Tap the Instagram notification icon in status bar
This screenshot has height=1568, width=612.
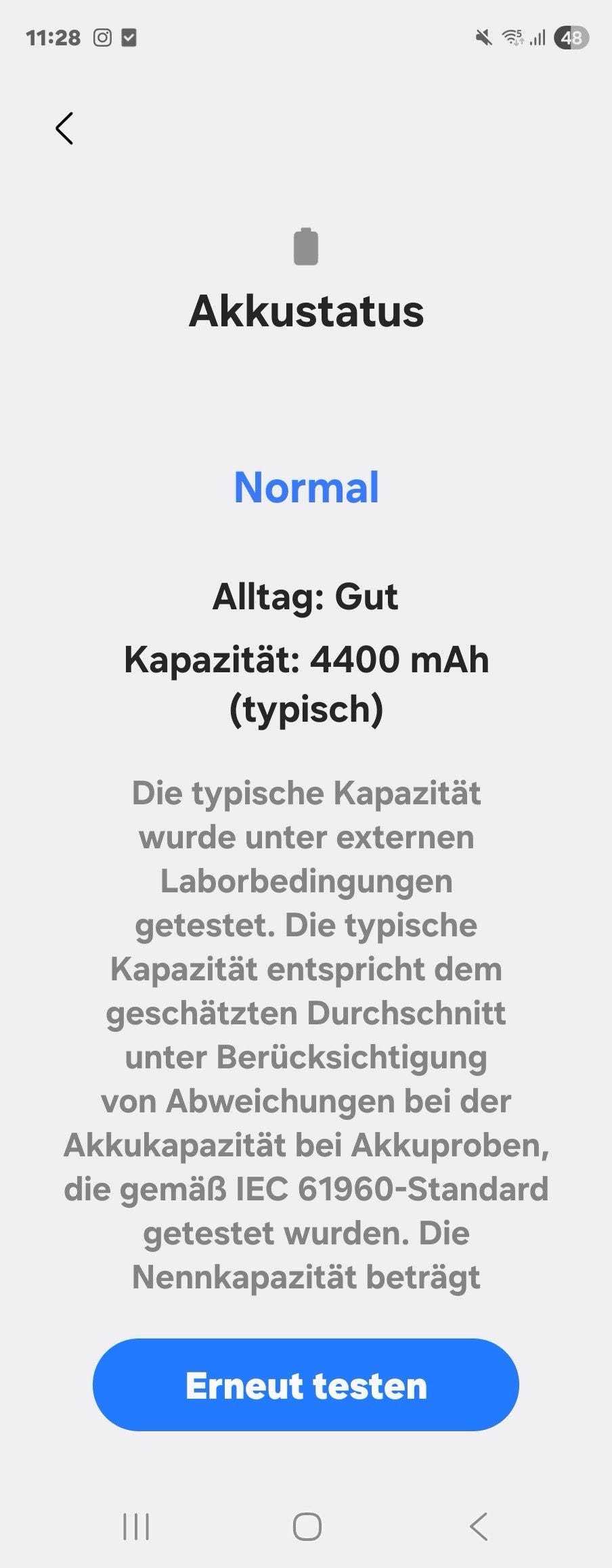102,39
